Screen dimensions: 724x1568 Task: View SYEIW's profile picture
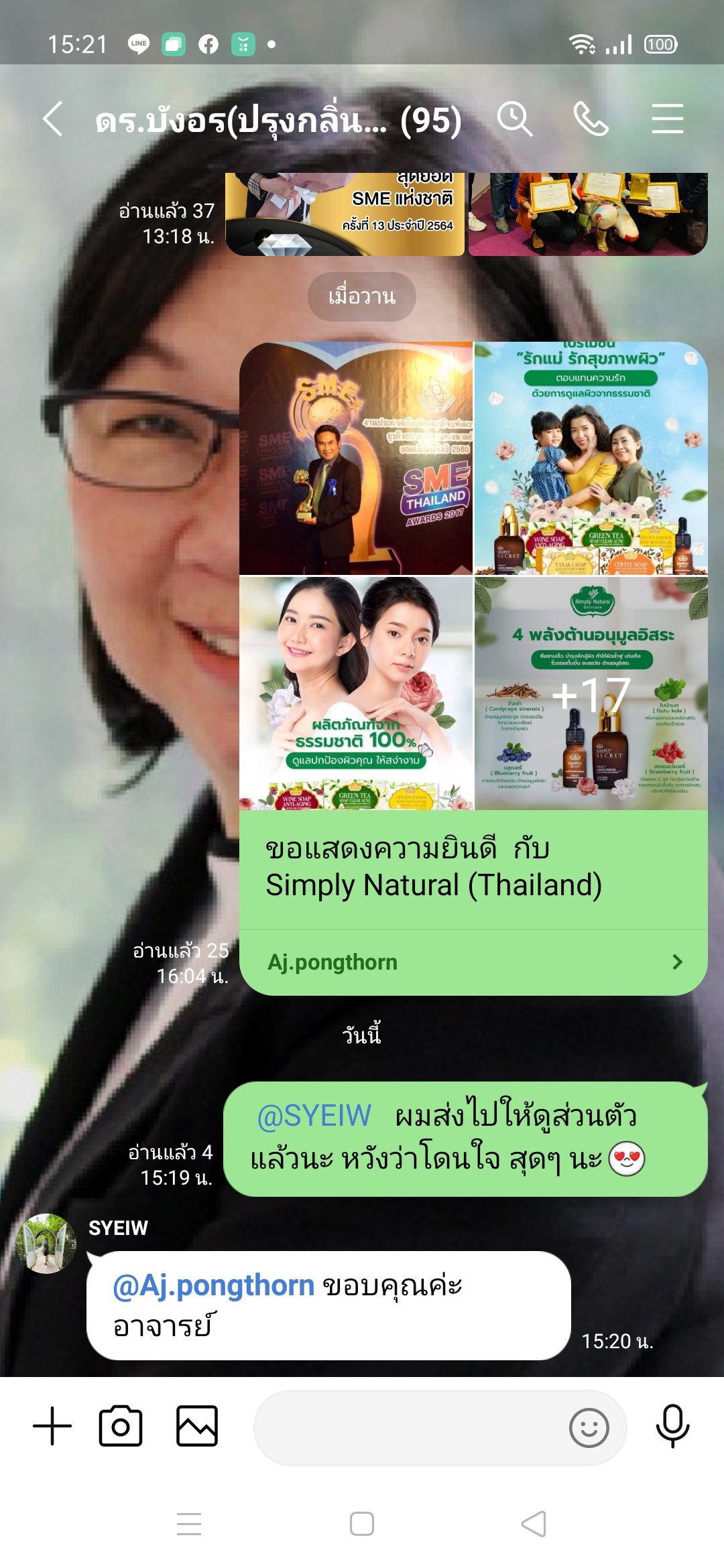tap(46, 1243)
